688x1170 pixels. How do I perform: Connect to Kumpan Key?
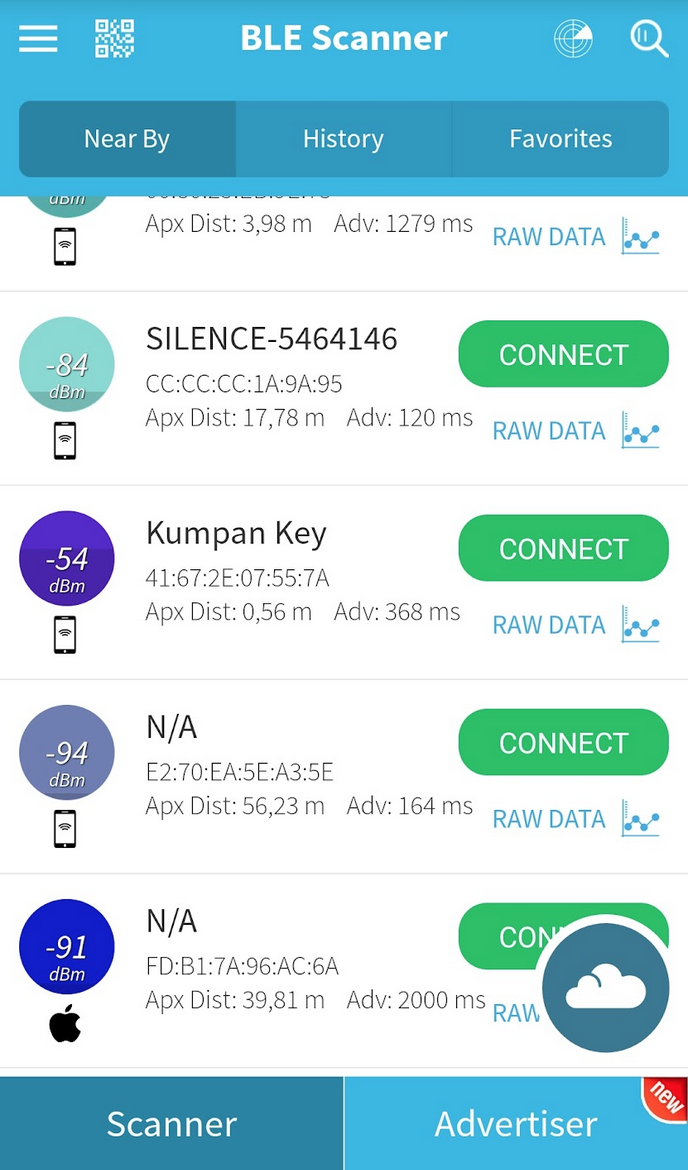[x=563, y=548]
